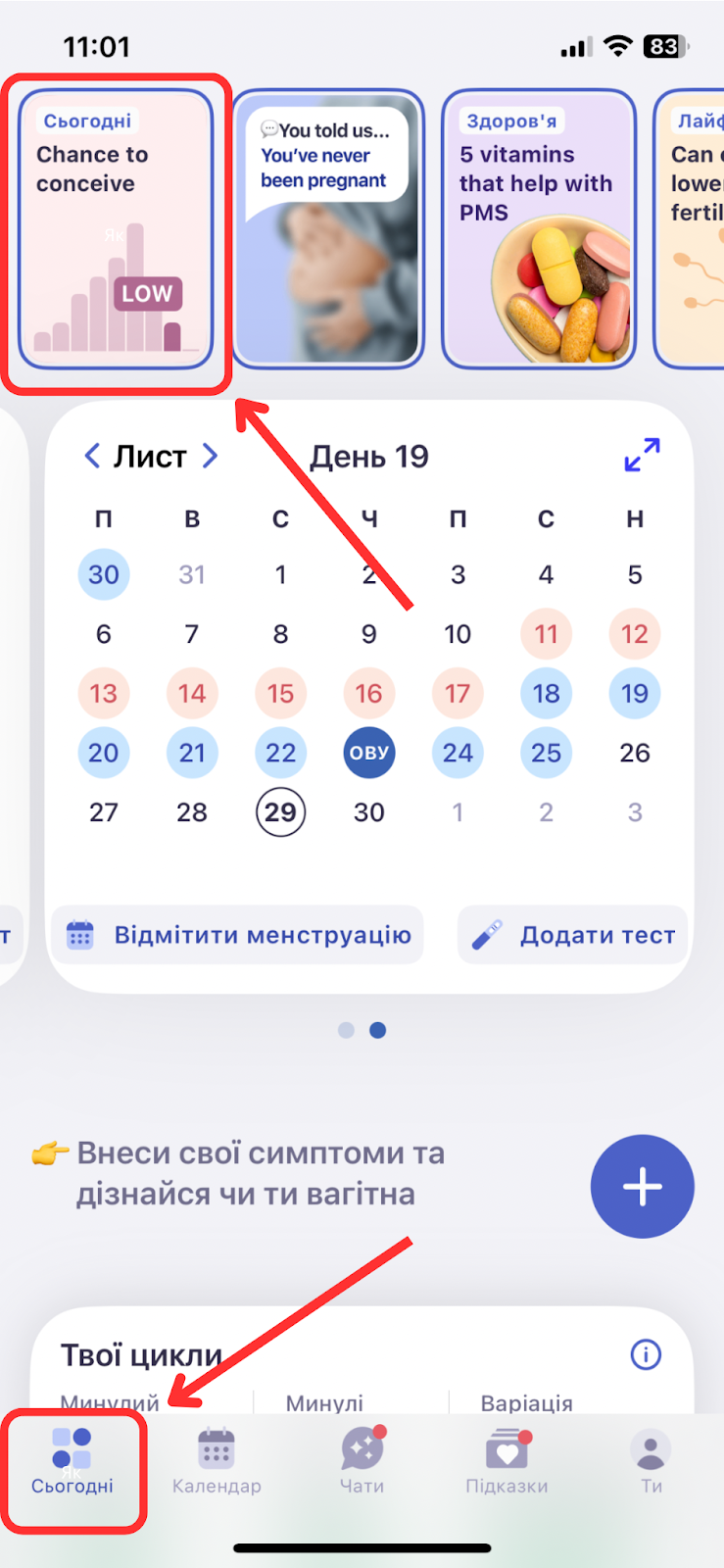This screenshot has height=1568, width=724.
Task: Switch to the Ти profile tab
Action: pyautogui.click(x=652, y=1461)
